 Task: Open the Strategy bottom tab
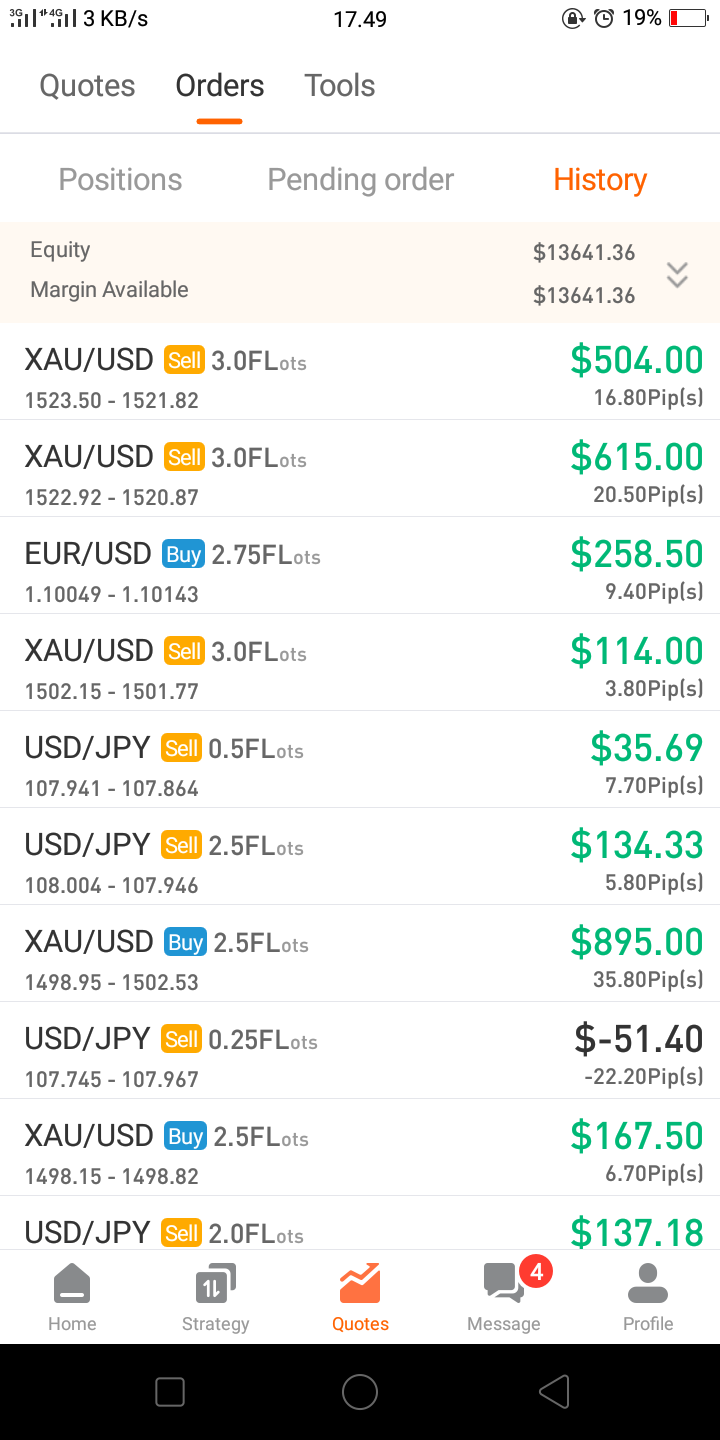216,1297
